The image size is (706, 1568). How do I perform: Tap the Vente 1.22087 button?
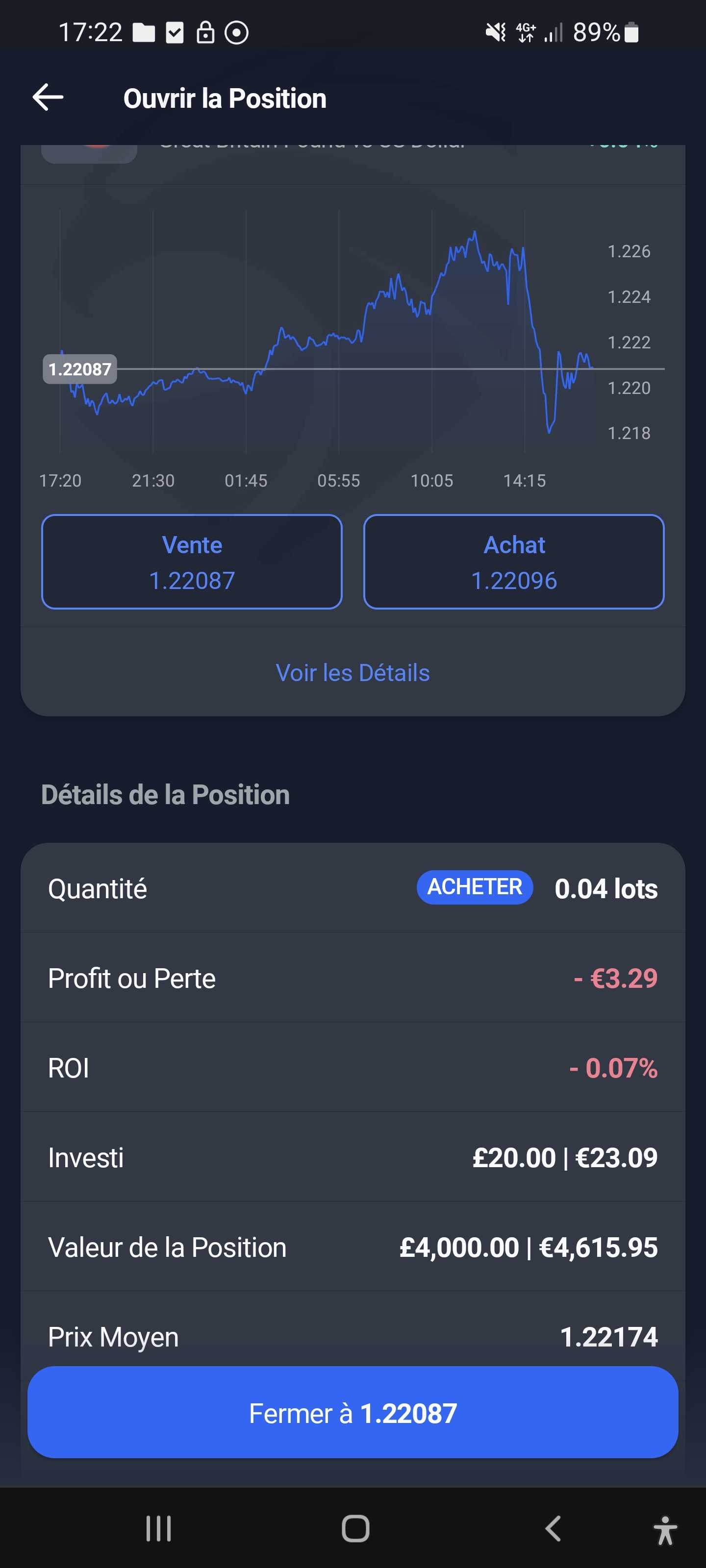pos(192,562)
